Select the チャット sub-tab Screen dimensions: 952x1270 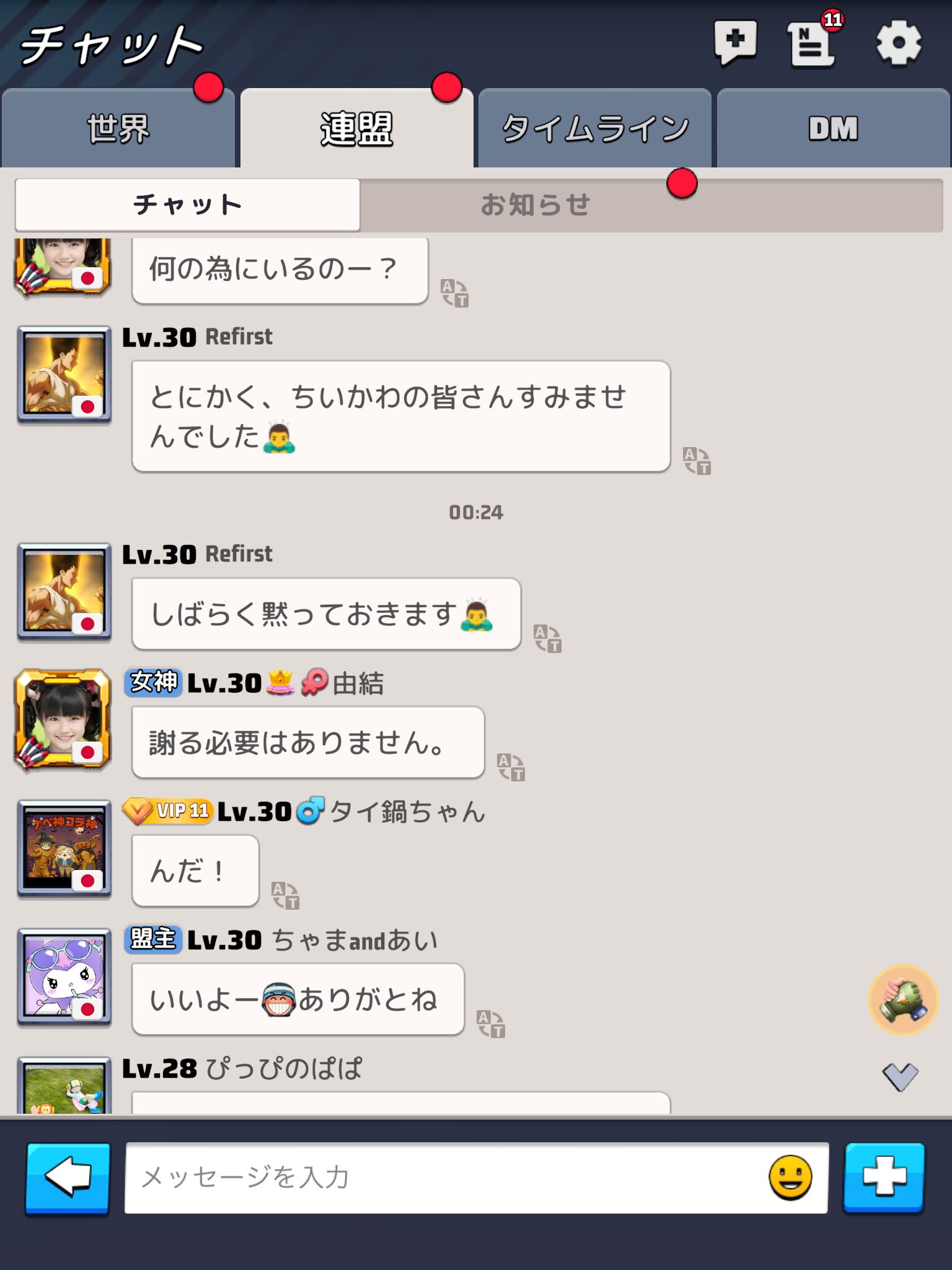pyautogui.click(x=188, y=205)
